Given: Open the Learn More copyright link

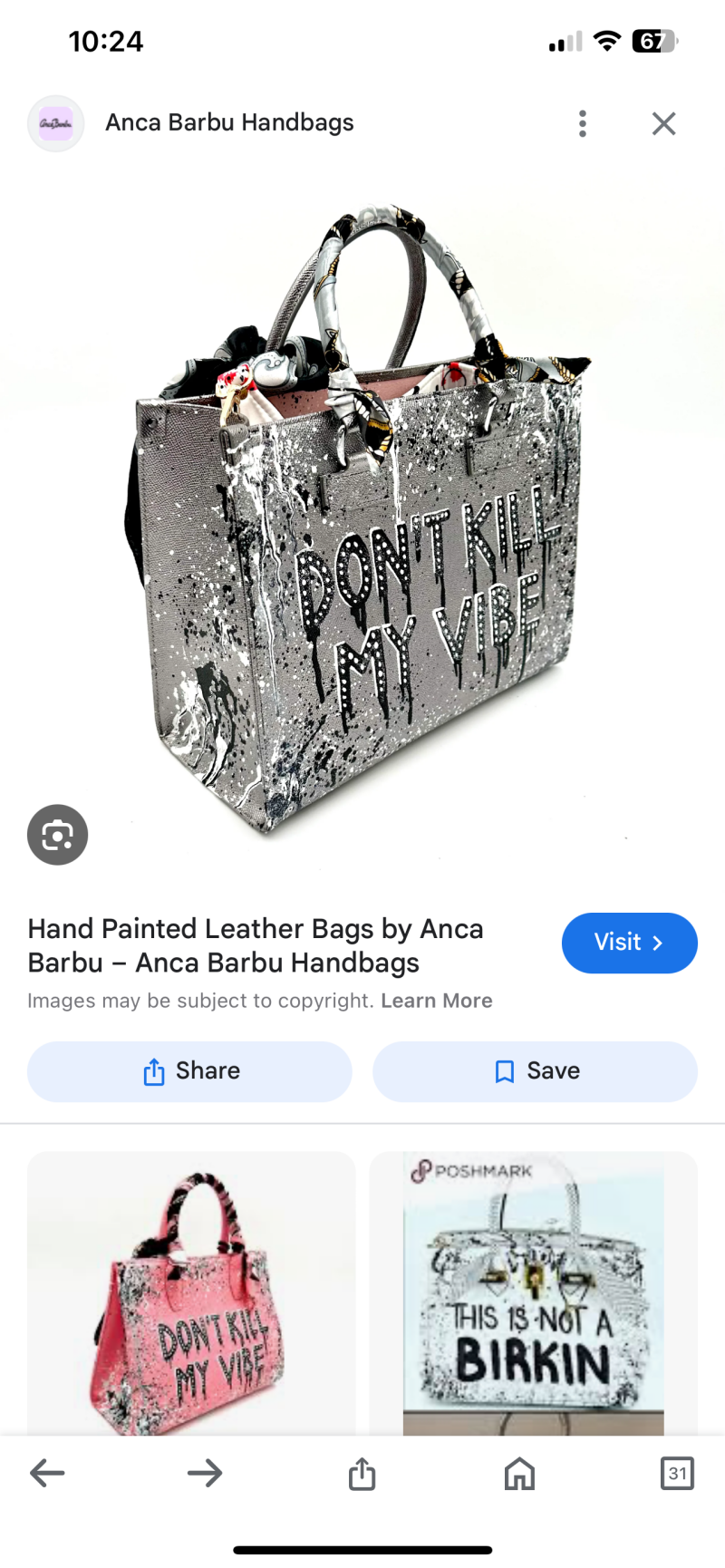Looking at the screenshot, I should point(437,1001).
